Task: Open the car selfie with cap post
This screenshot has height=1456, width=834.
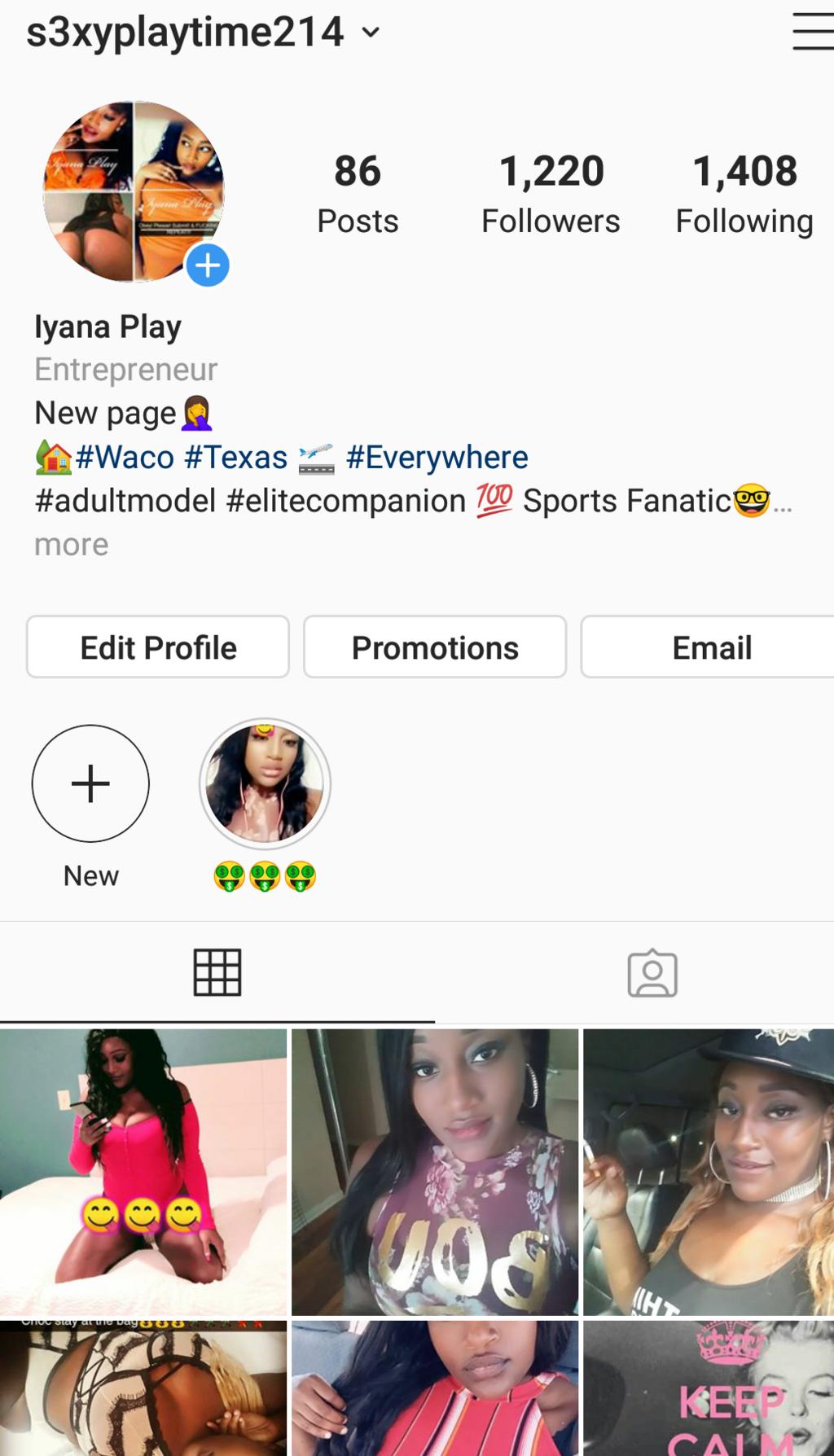Action: point(709,1171)
